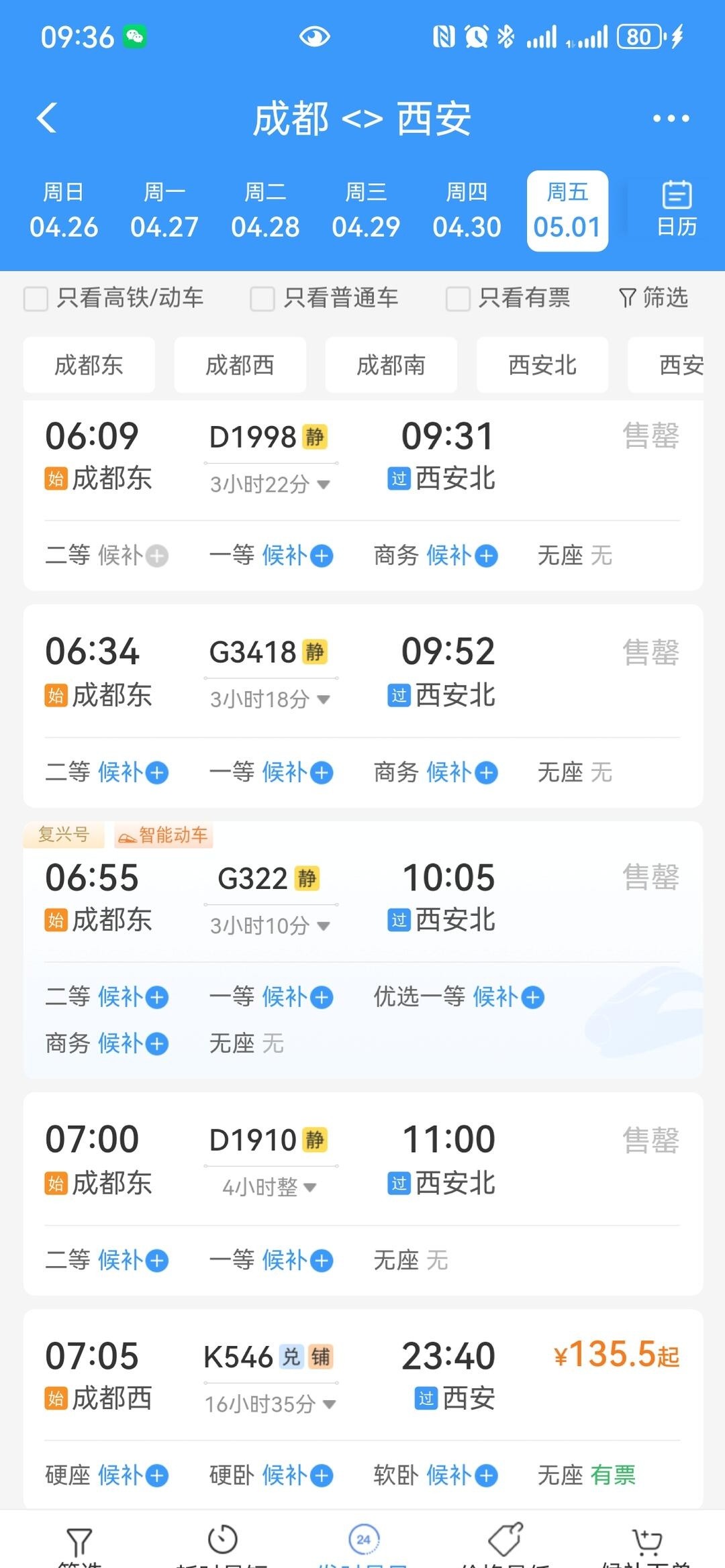This screenshot has width=725, height=1568.
Task: Switch to the date 周日 04.26
Action: pos(64,211)
